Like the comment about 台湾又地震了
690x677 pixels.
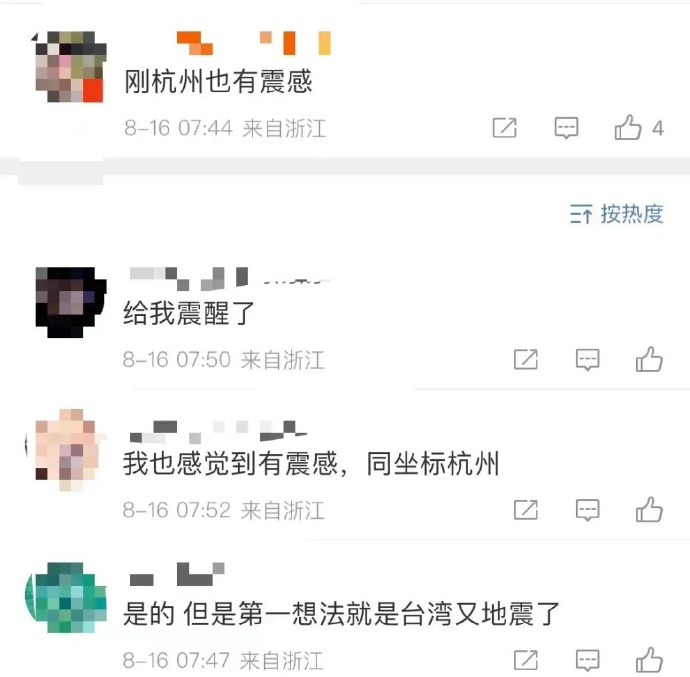(649, 660)
